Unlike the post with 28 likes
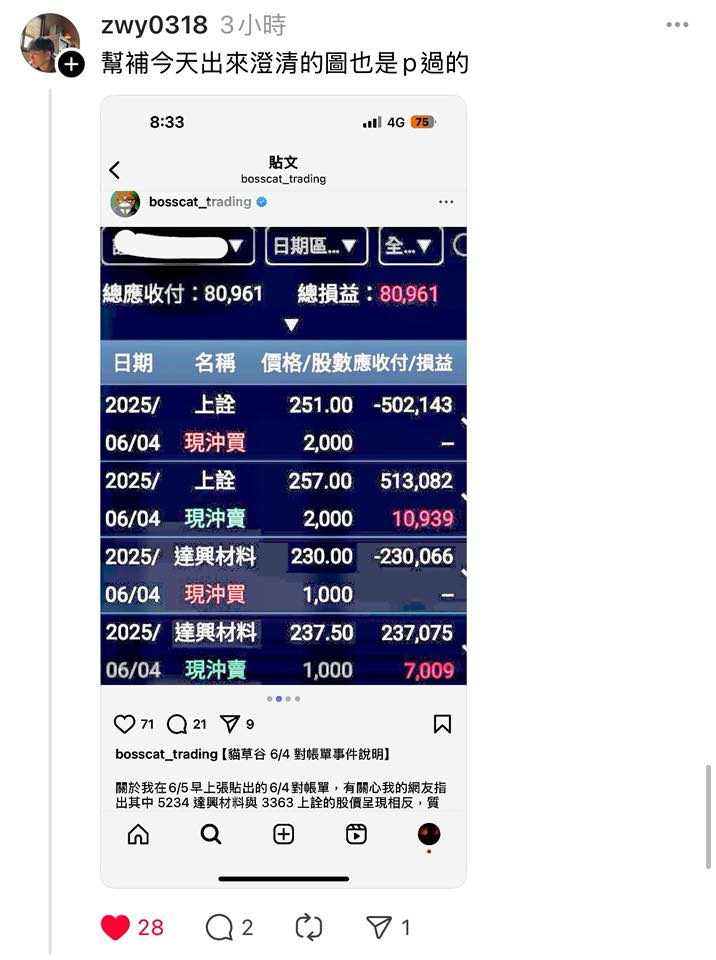Image resolution: width=716 pixels, height=960 pixels. tap(116, 928)
